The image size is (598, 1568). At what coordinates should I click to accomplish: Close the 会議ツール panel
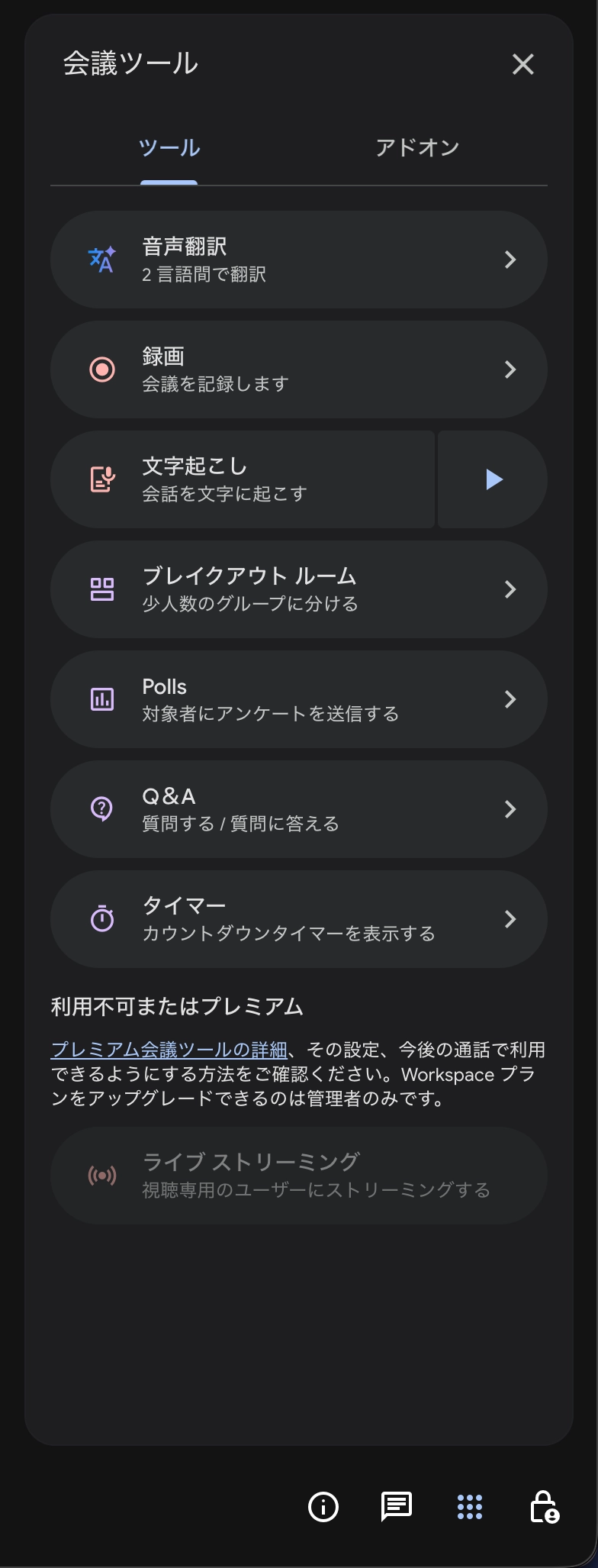tap(522, 64)
